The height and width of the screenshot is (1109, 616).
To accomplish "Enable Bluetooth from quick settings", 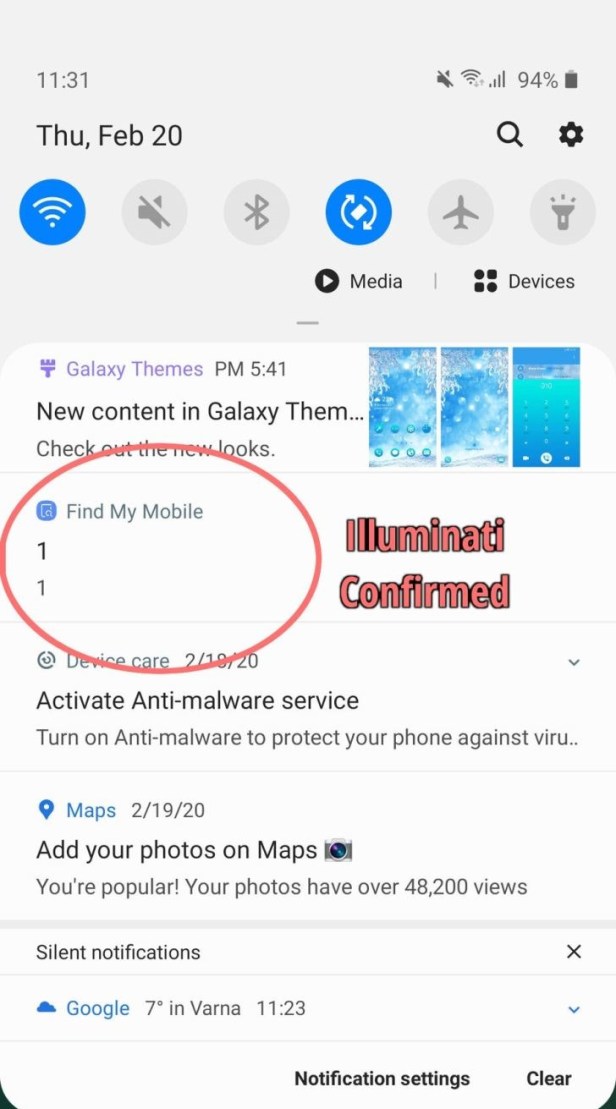I will click(x=257, y=212).
